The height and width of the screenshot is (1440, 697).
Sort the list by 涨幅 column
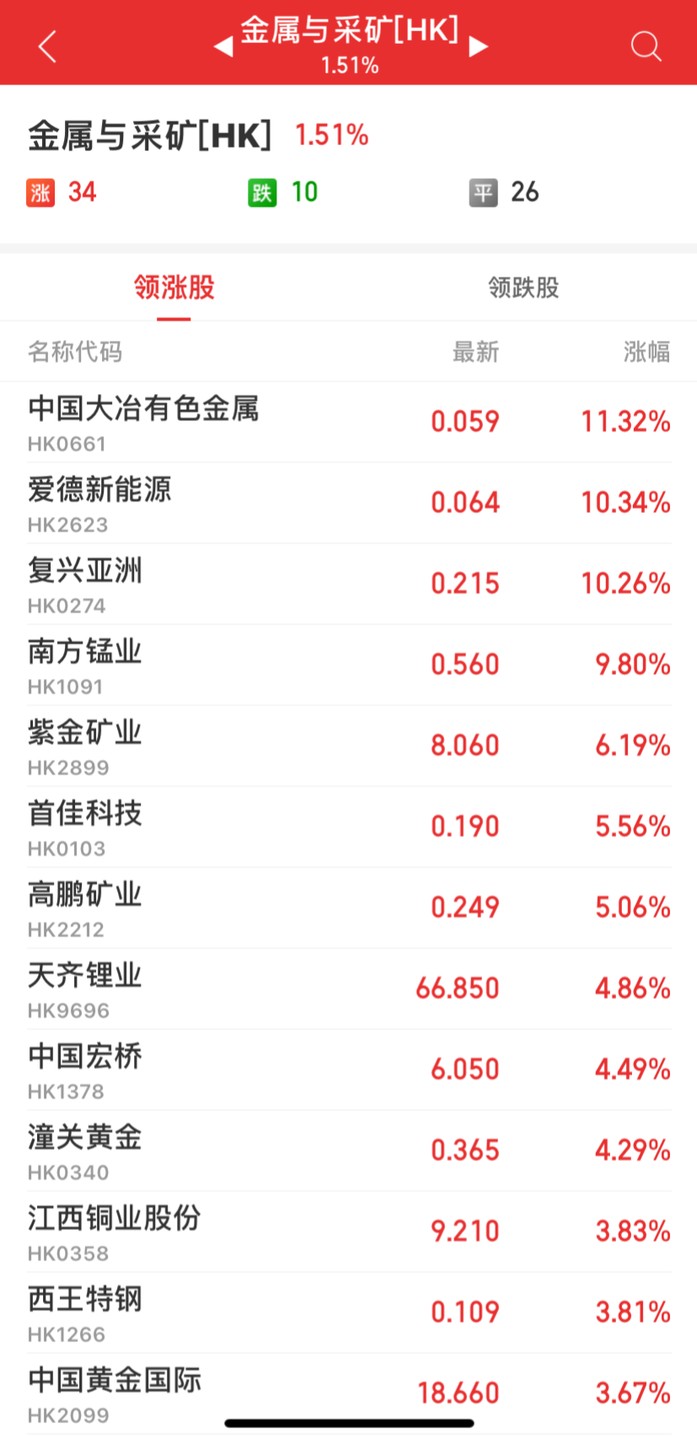pos(646,352)
